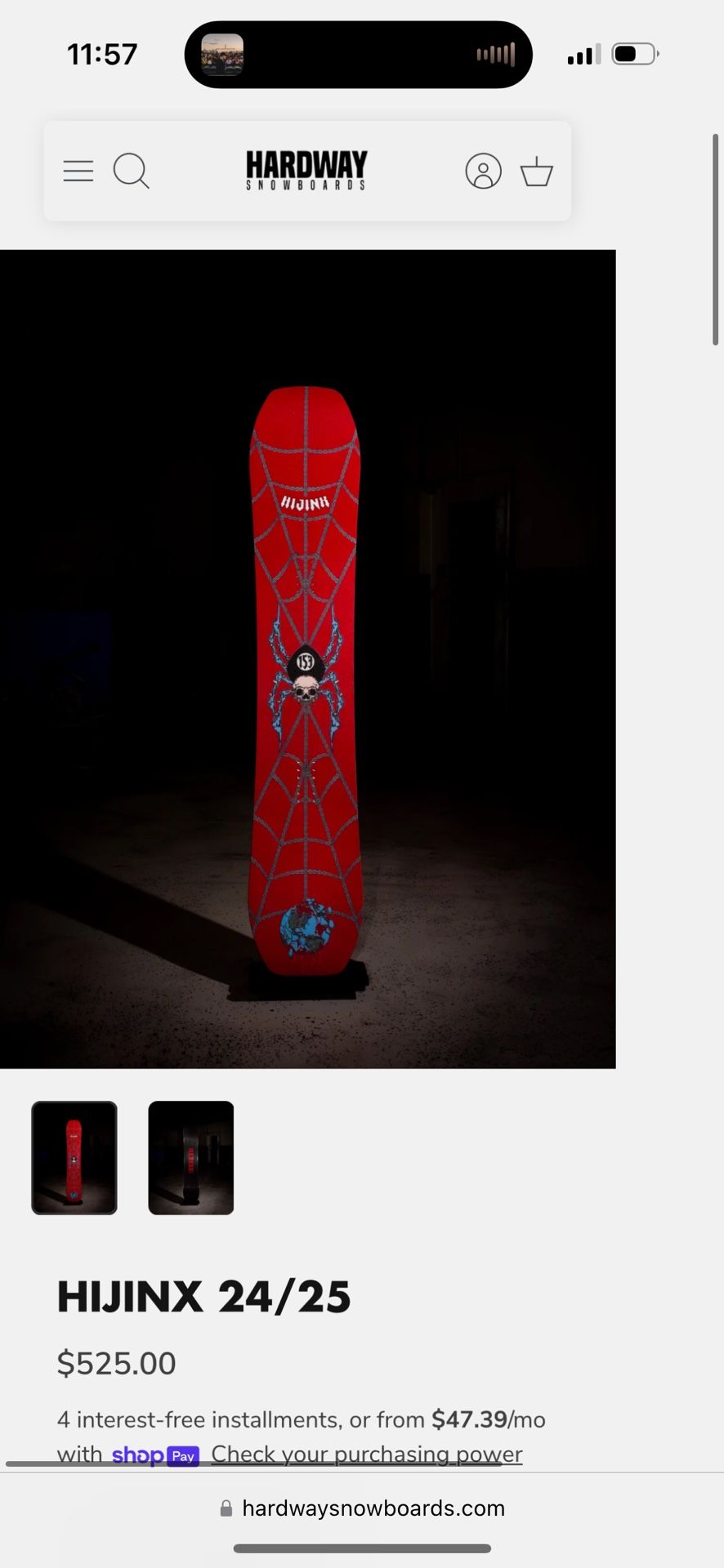Open the account profile icon
Screen dimensions: 724x1568
tap(483, 171)
